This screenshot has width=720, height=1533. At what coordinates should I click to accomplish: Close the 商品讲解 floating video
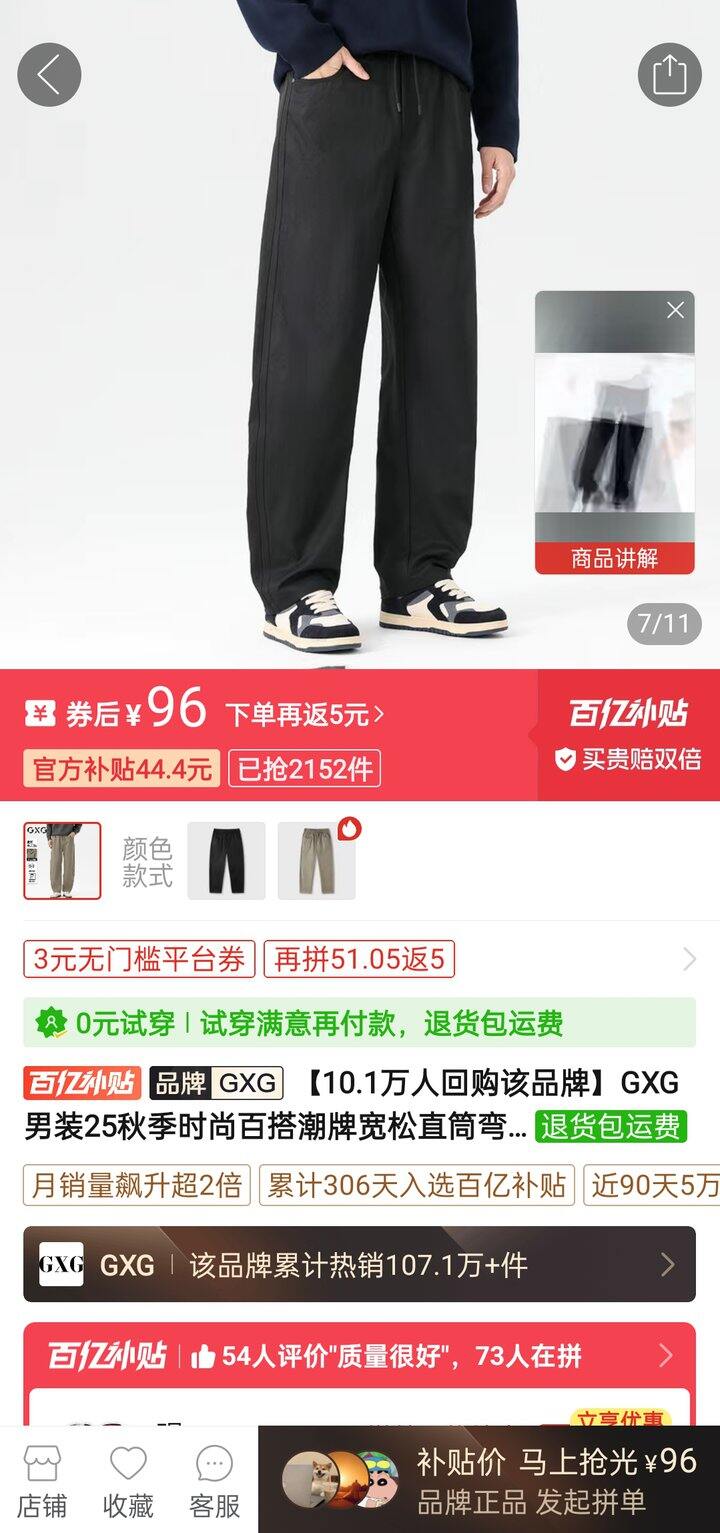pyautogui.click(x=675, y=310)
